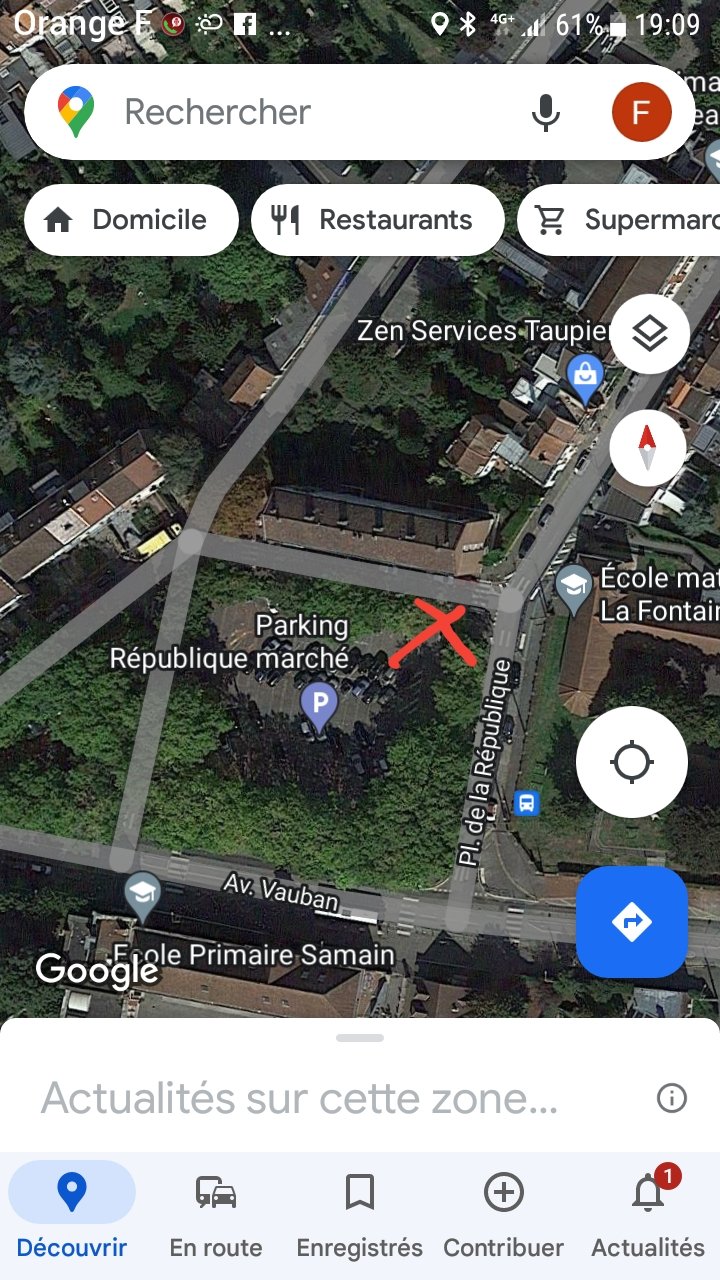
Task: Open info about Actualités sur cette zone
Action: pyautogui.click(x=671, y=1098)
